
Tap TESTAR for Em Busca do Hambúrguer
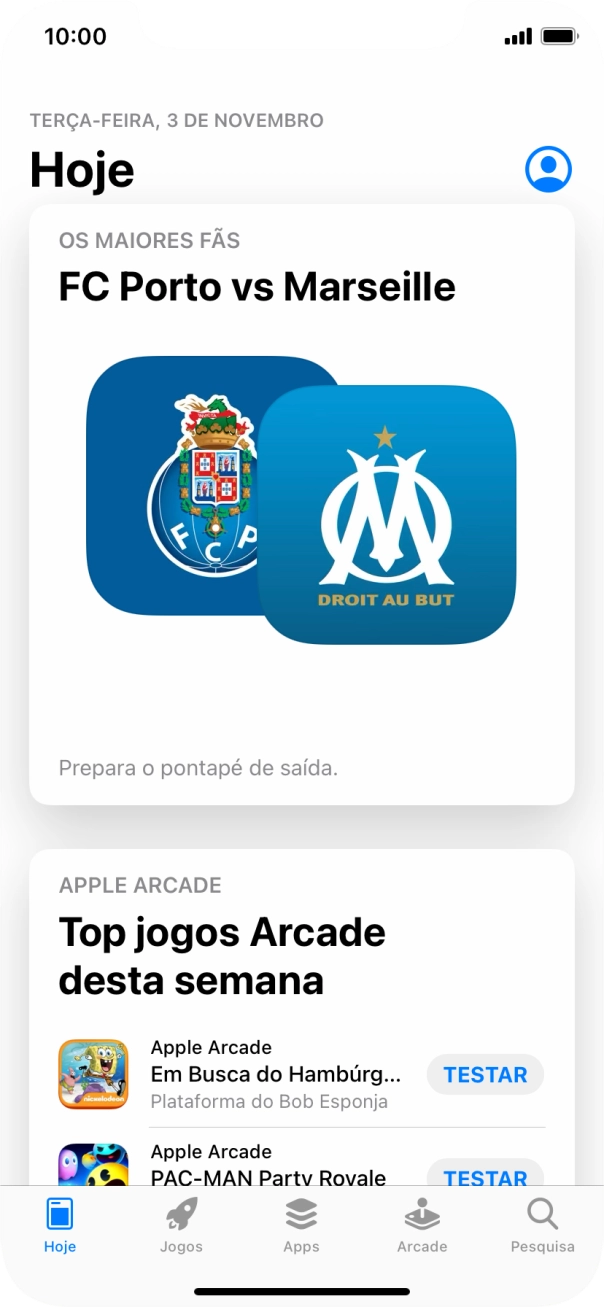click(485, 1075)
